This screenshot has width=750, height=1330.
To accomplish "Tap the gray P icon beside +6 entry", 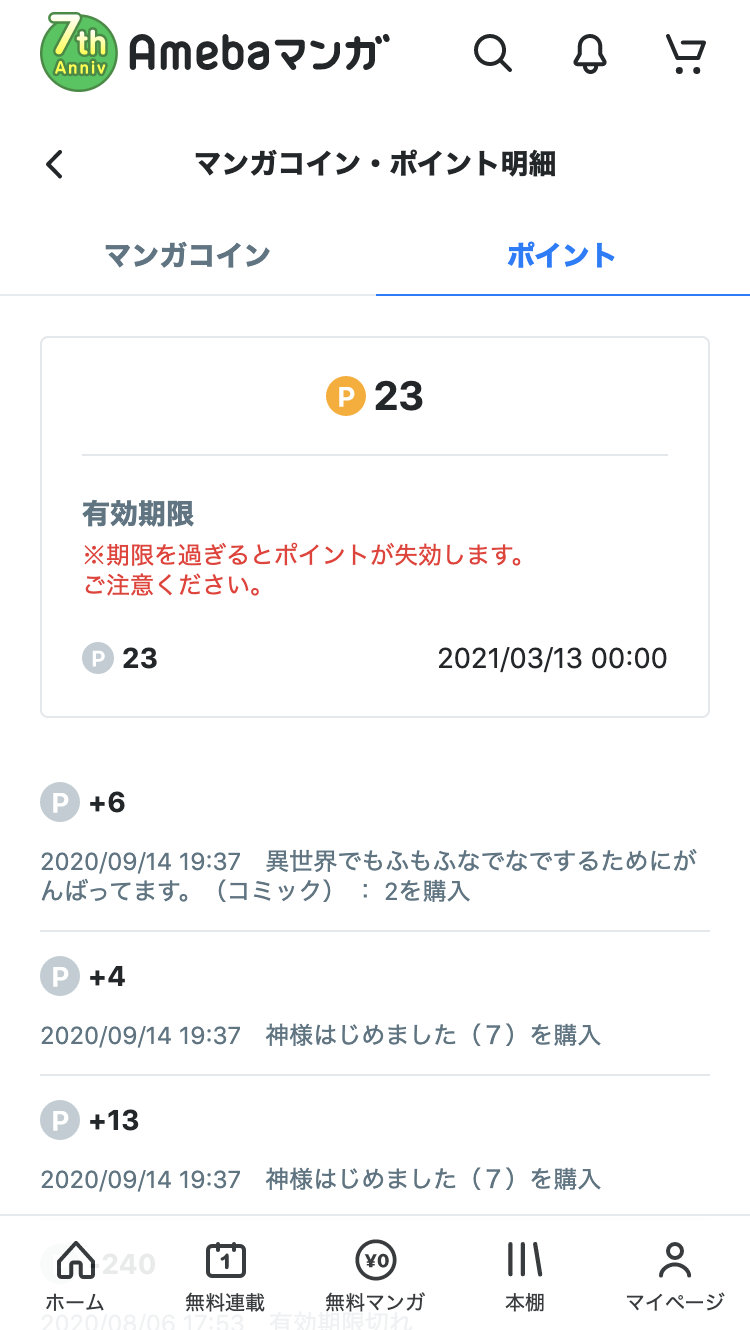I will [60, 803].
